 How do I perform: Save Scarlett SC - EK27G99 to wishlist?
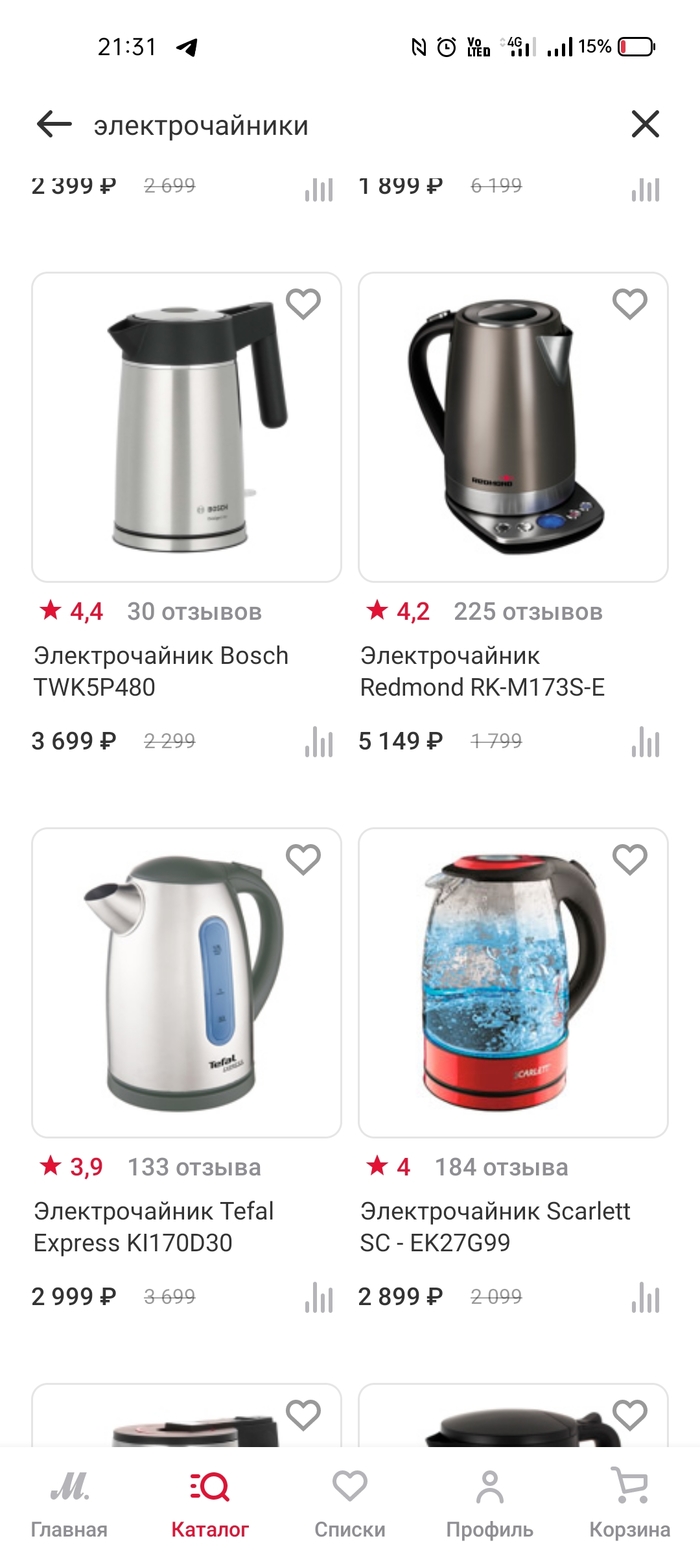point(630,859)
